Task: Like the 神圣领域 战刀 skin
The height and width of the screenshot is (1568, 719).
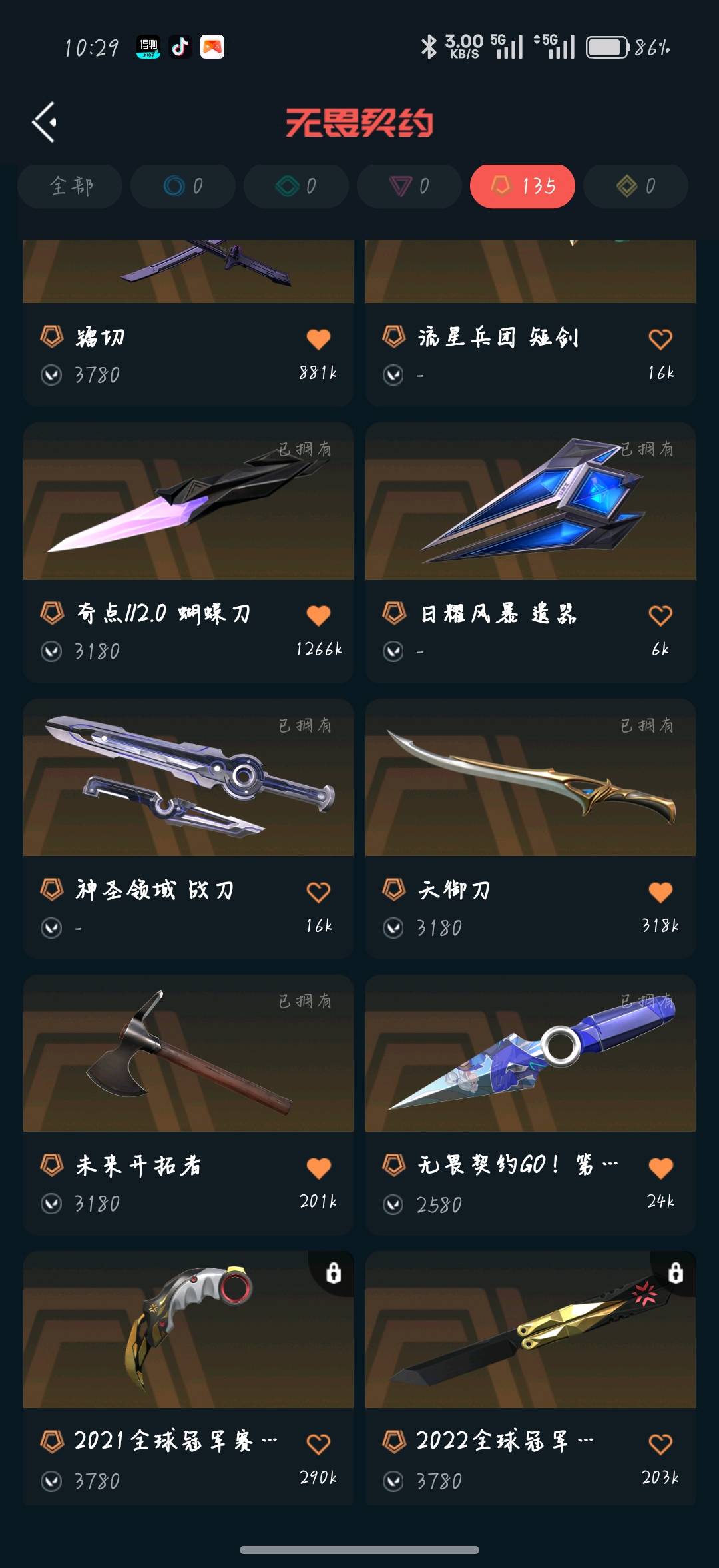Action: pos(318,892)
